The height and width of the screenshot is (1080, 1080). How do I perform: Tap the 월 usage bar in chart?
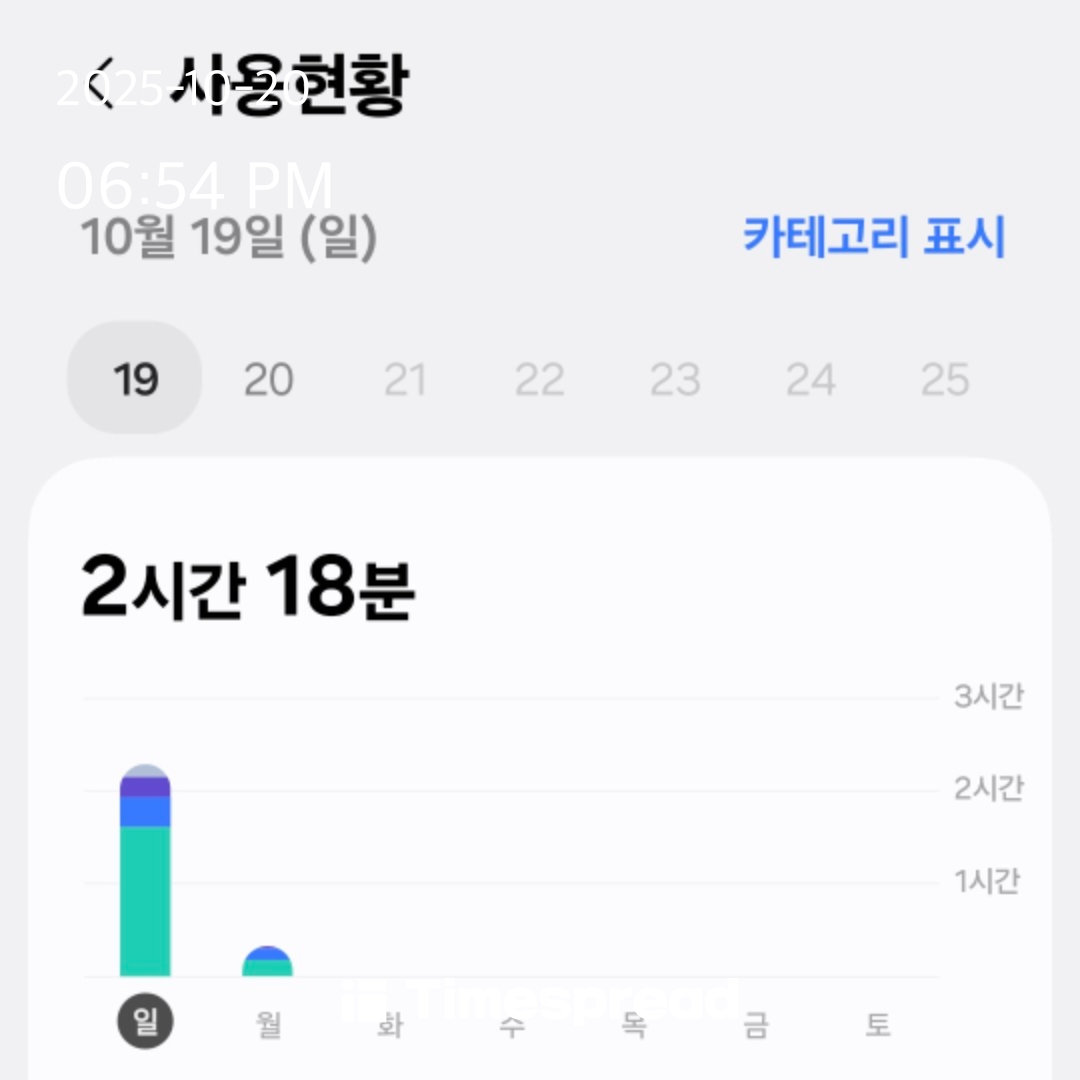tap(267, 961)
